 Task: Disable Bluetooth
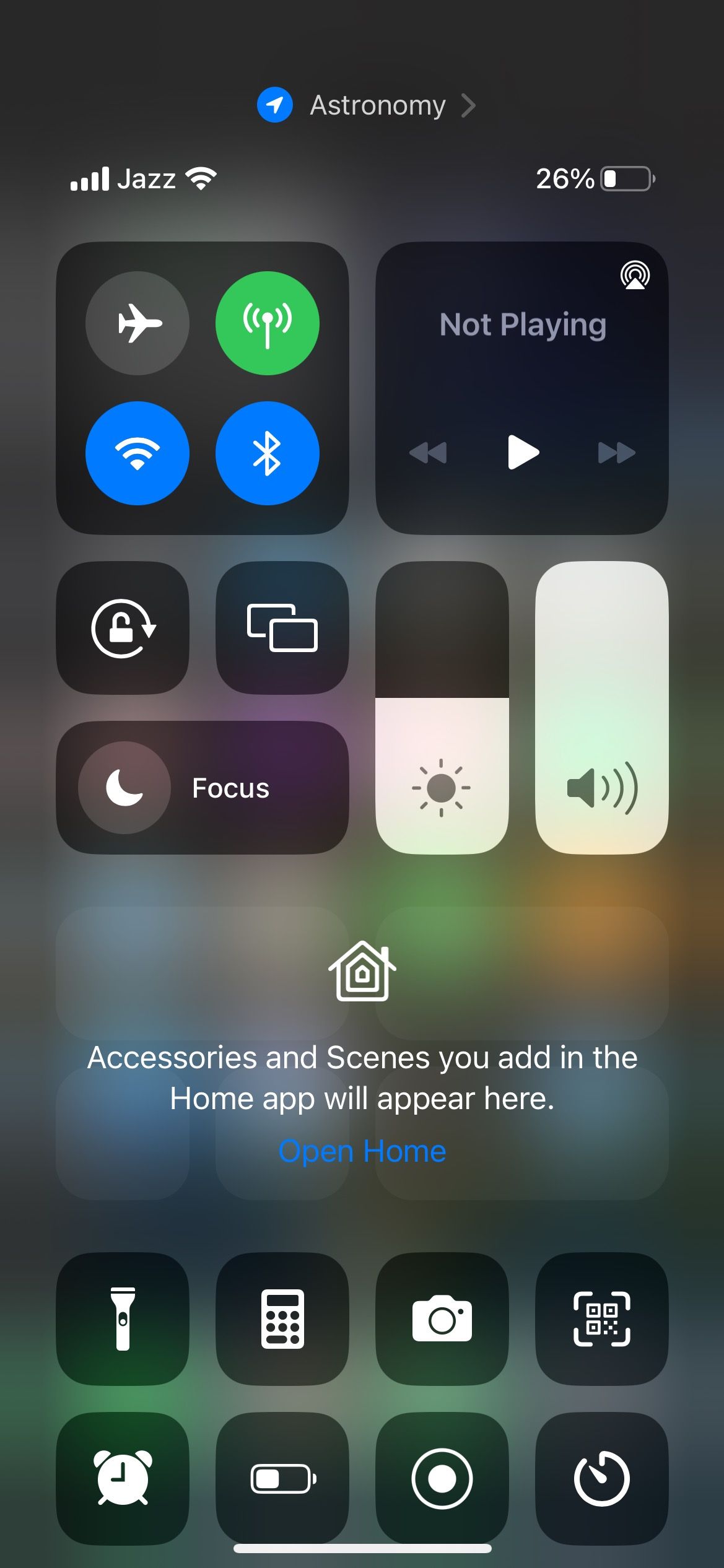[x=267, y=453]
